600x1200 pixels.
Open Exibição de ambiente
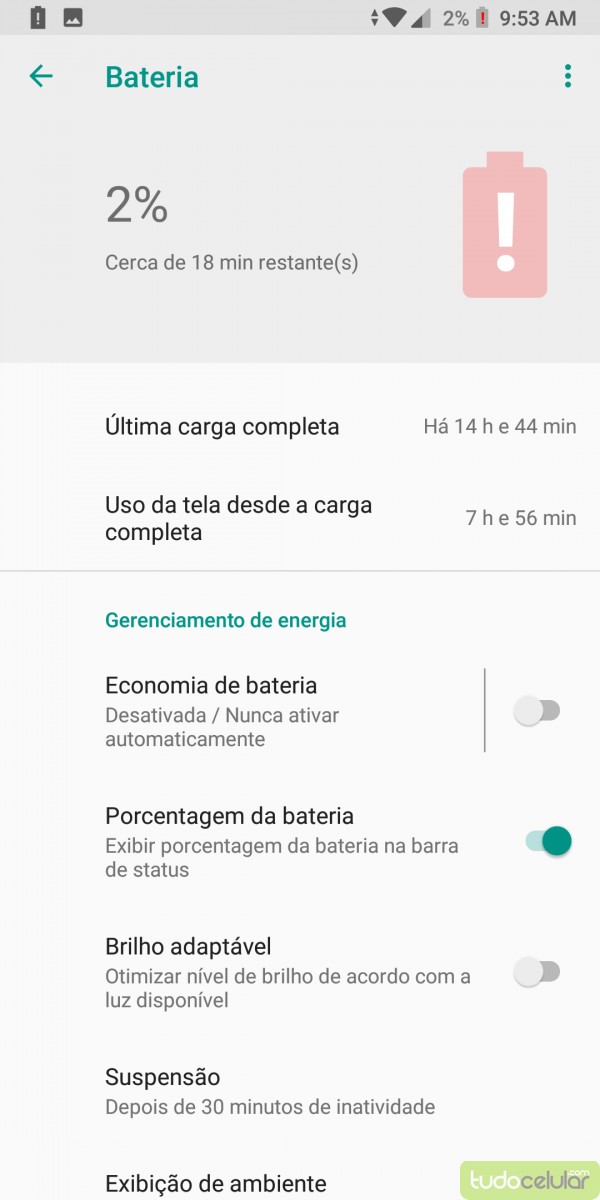216,1184
